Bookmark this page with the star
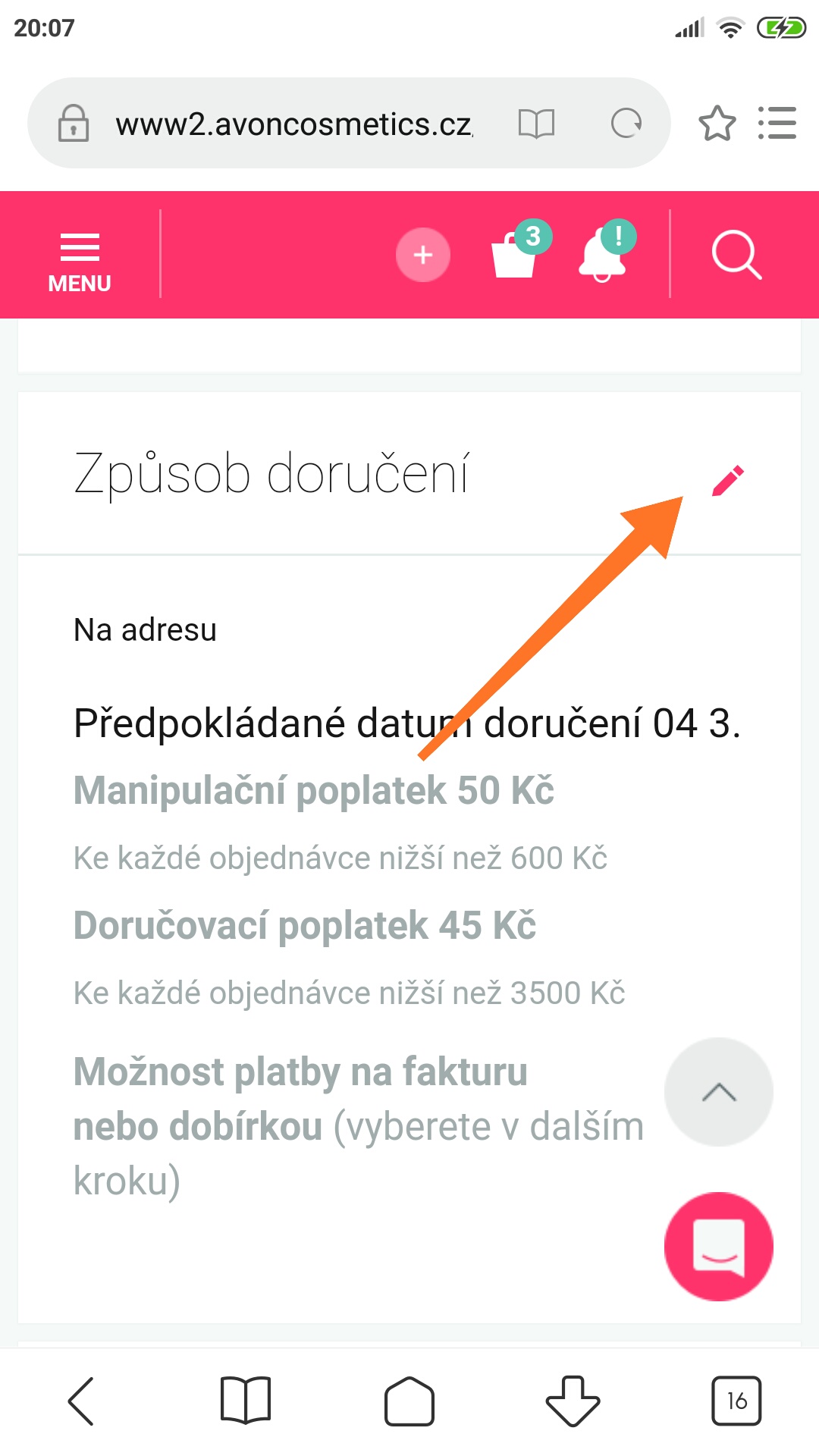Viewport: 819px width, 1456px height. [717, 124]
